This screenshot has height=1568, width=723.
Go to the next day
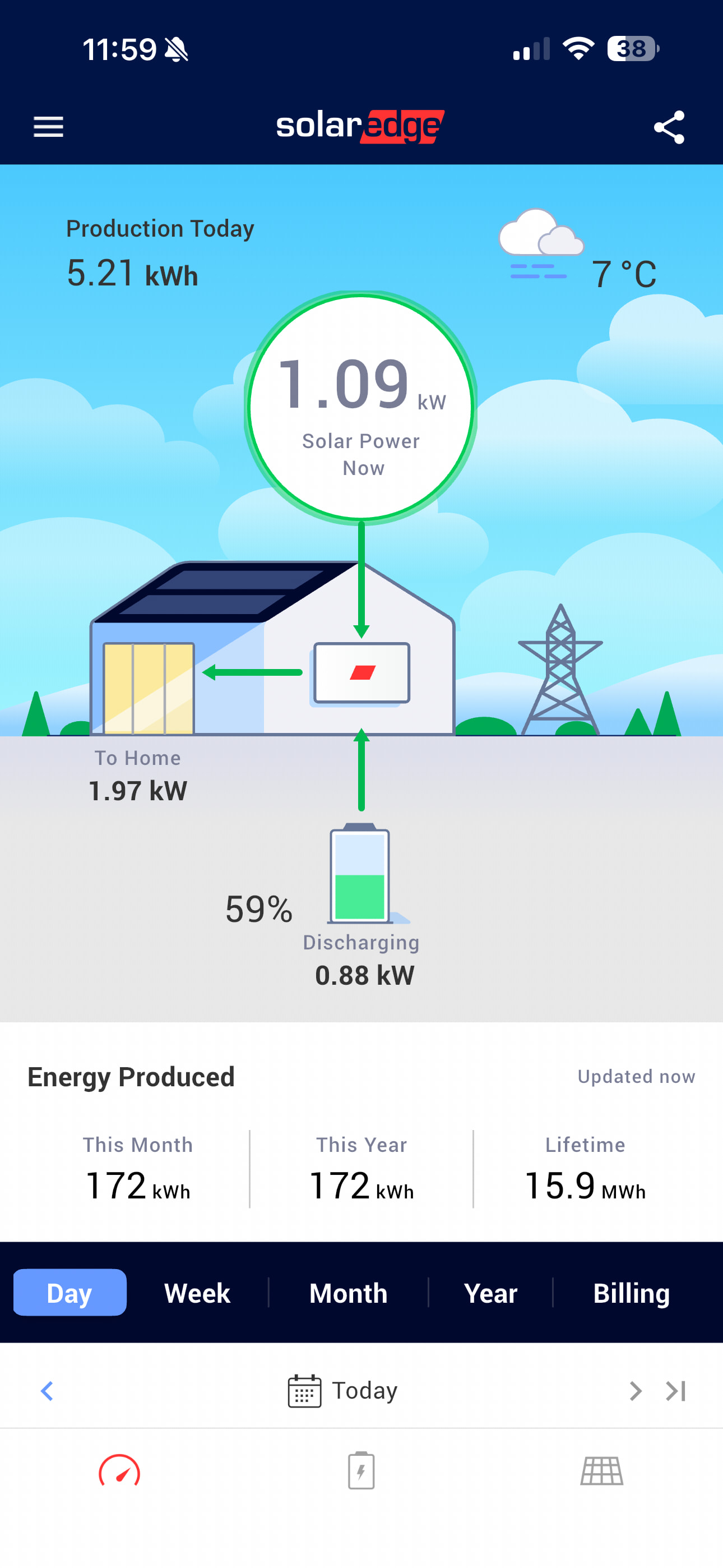[x=636, y=1391]
